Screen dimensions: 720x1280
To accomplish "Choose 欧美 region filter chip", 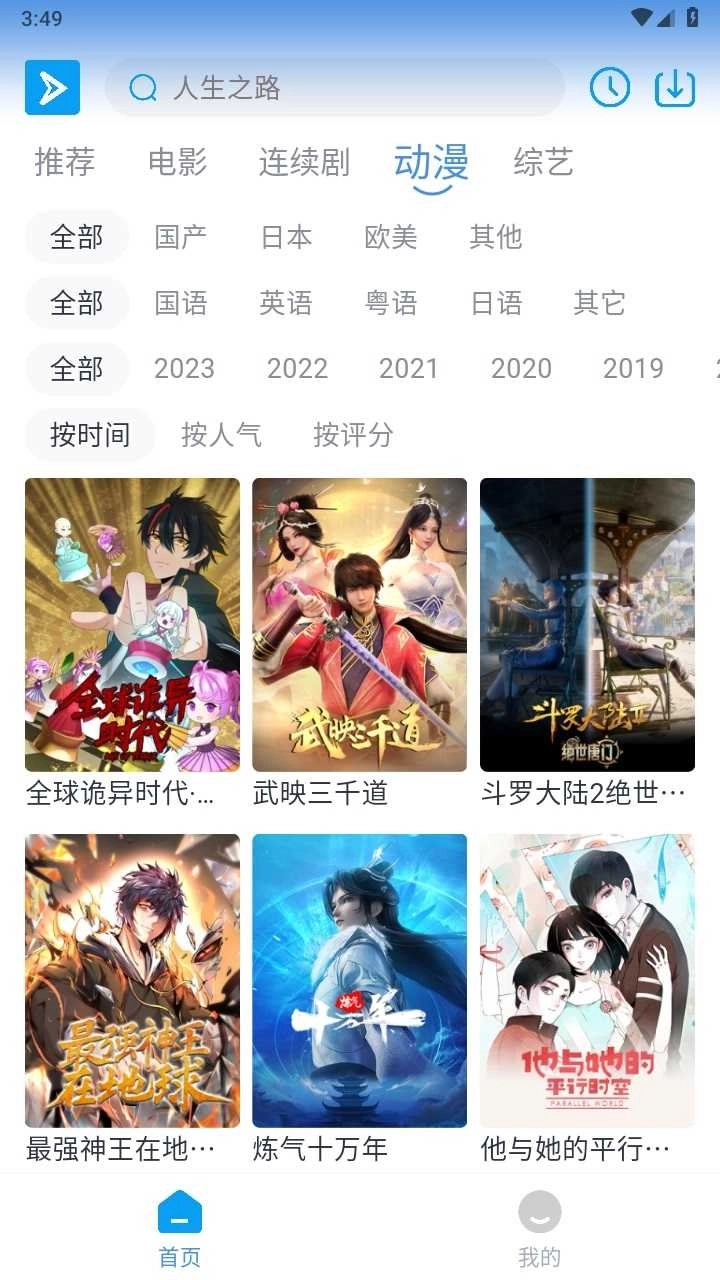I will 390,237.
